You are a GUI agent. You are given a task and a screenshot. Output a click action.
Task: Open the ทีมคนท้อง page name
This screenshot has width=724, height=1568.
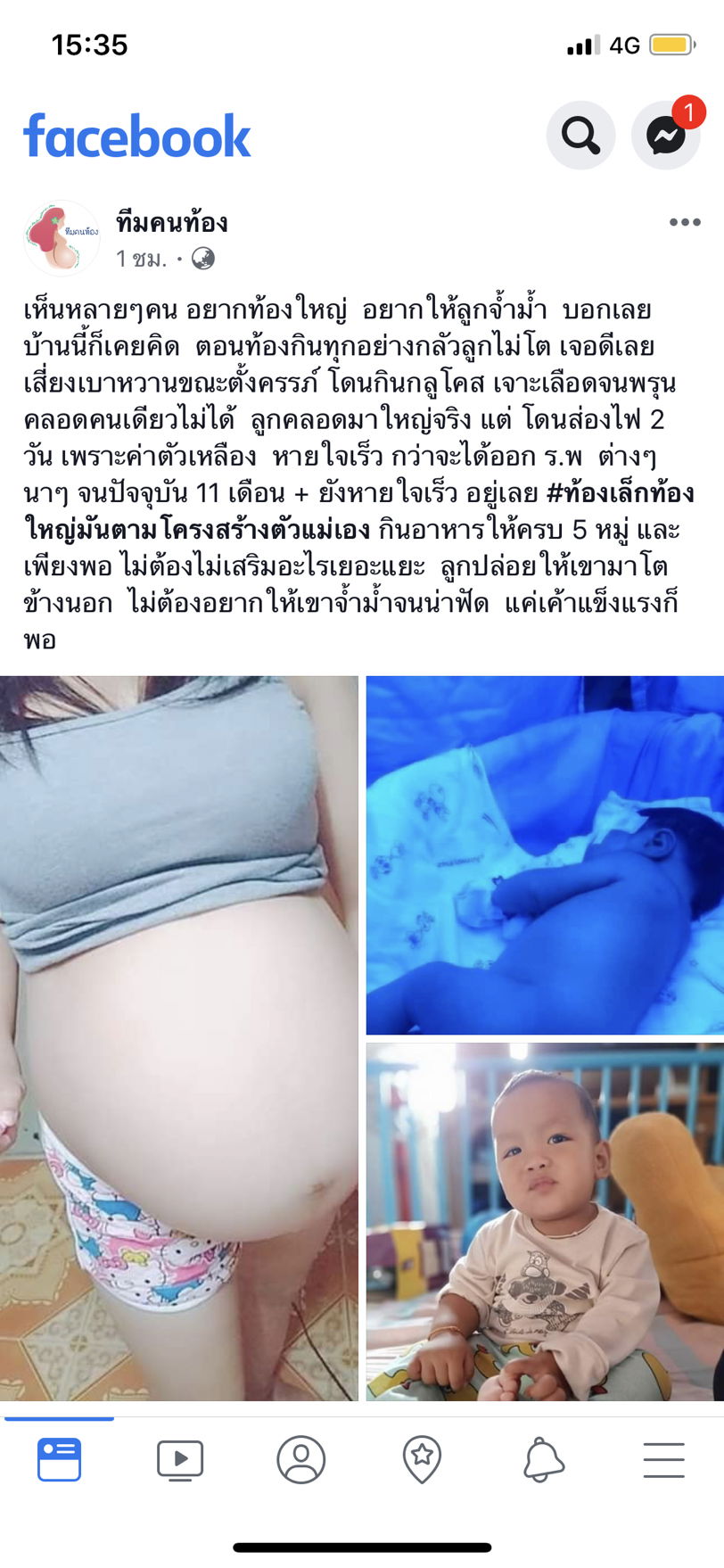coord(171,222)
